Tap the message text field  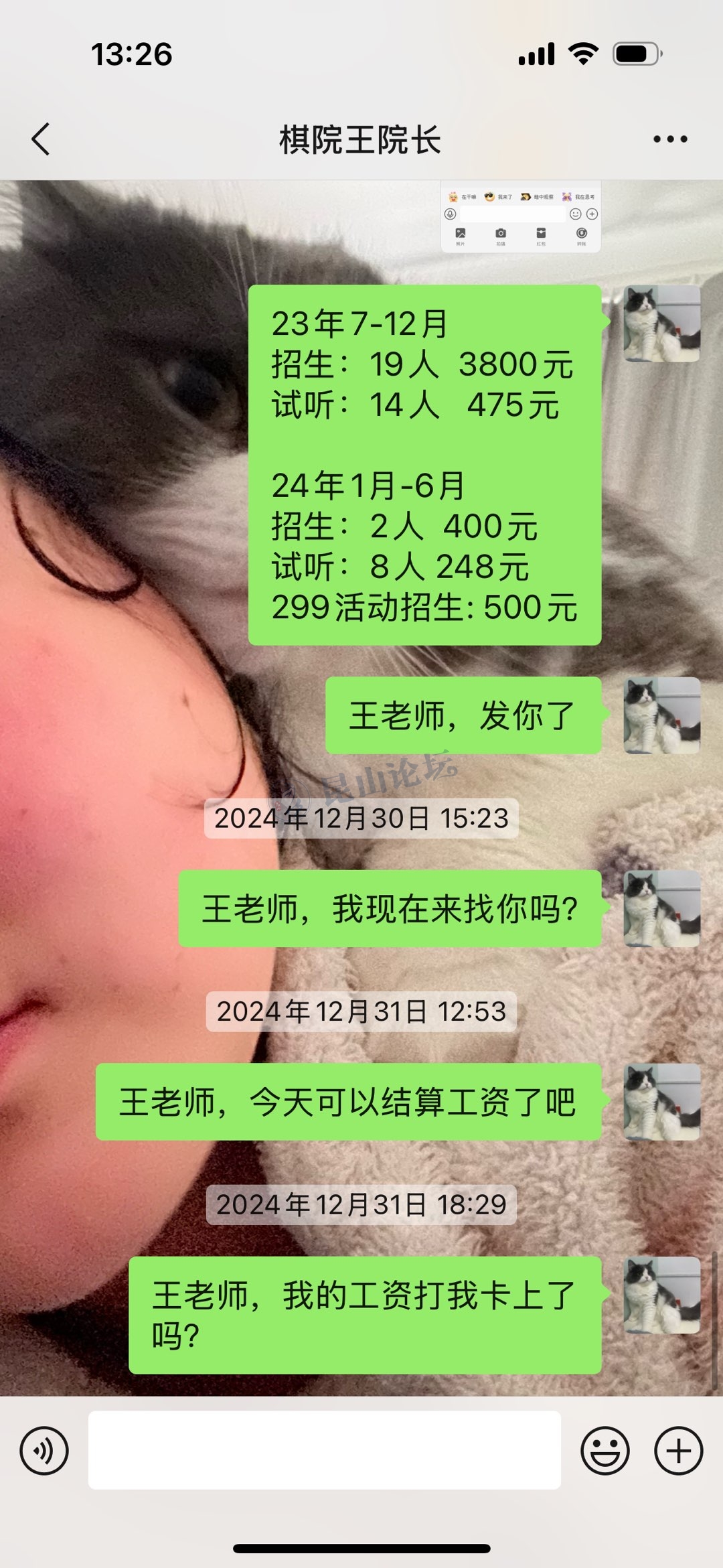(x=325, y=1451)
